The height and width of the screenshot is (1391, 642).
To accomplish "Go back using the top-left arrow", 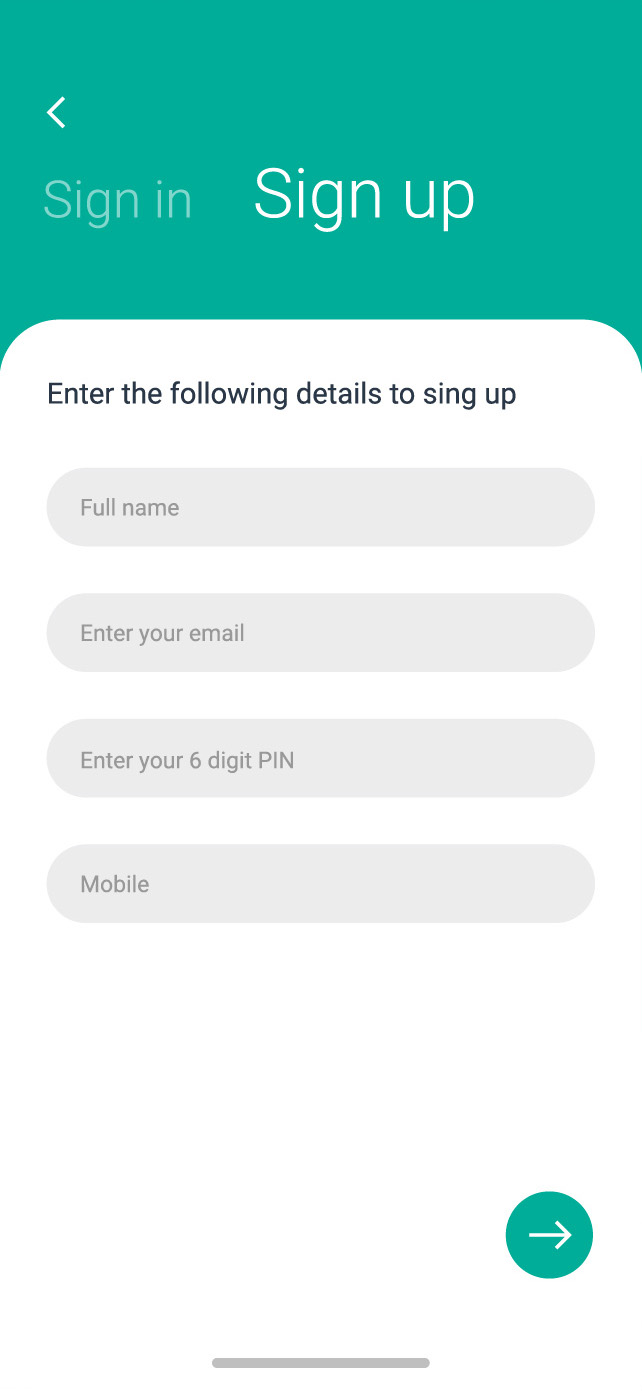I will [57, 112].
